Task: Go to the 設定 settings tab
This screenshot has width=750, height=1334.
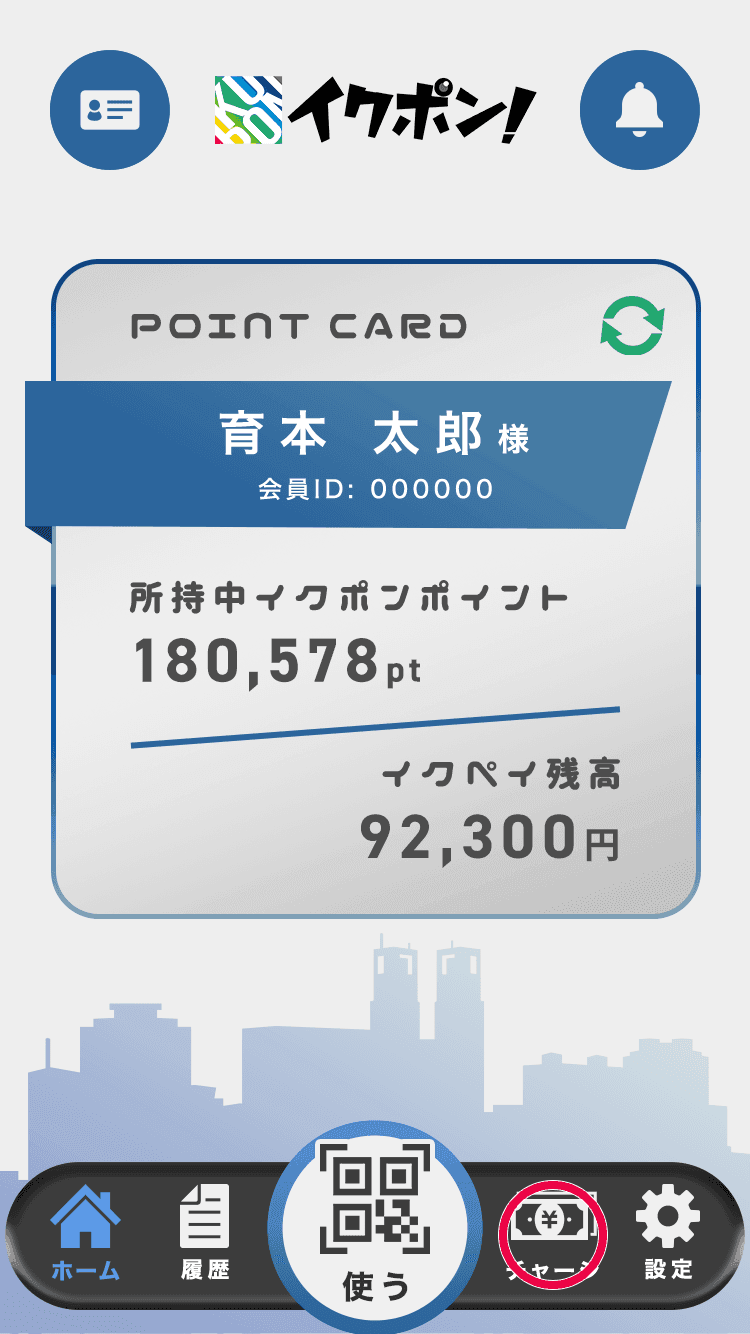Action: pyautogui.click(x=668, y=1233)
